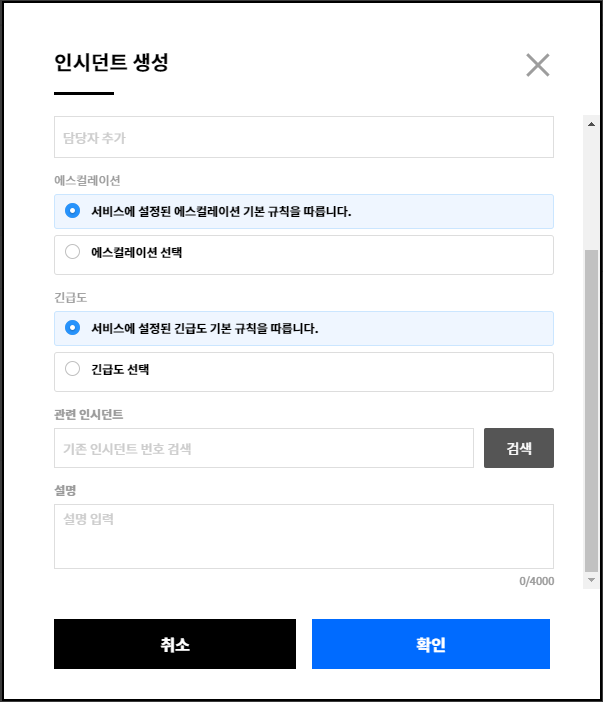Choose the 긴급도 선택 radio option
The image size is (603, 702).
[x=72, y=369]
